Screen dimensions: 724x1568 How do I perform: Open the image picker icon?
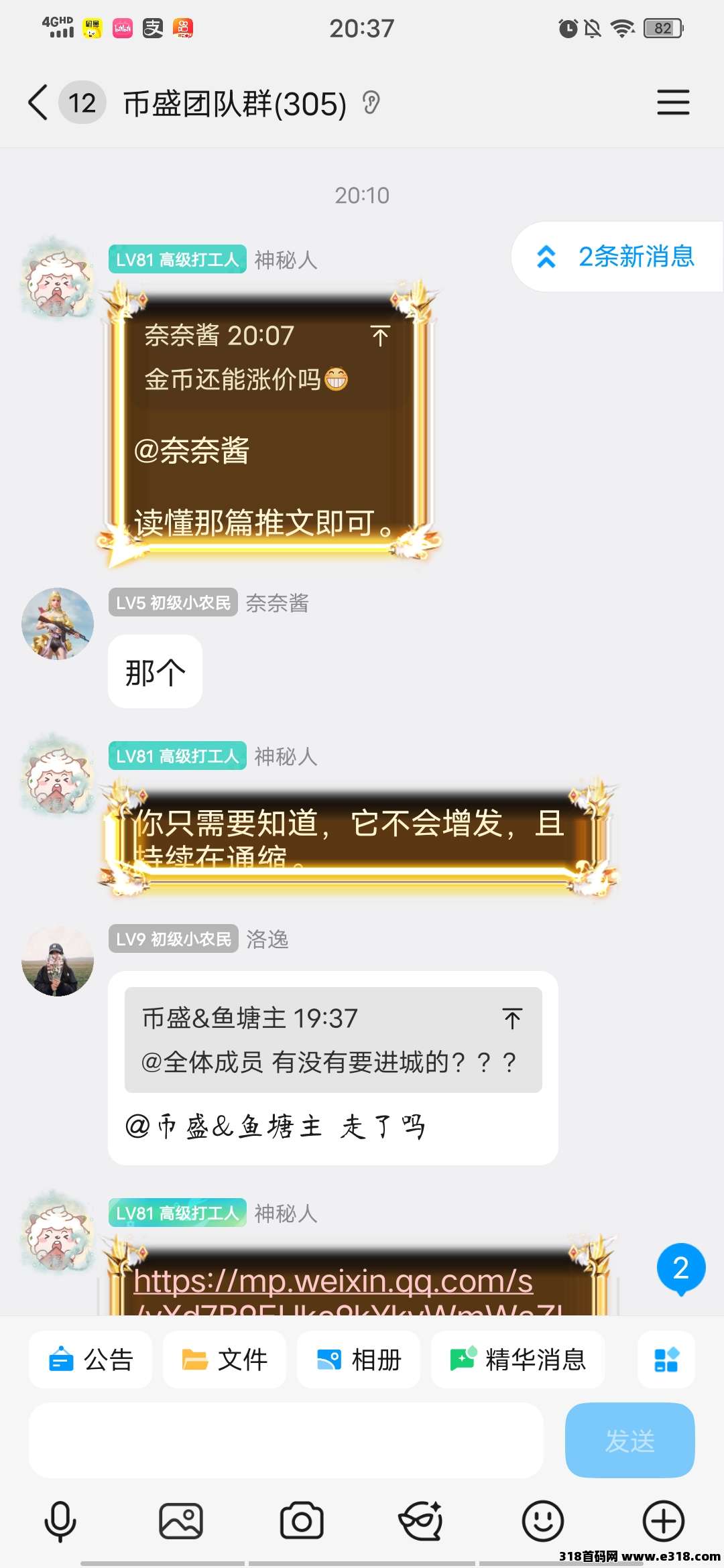click(180, 1519)
